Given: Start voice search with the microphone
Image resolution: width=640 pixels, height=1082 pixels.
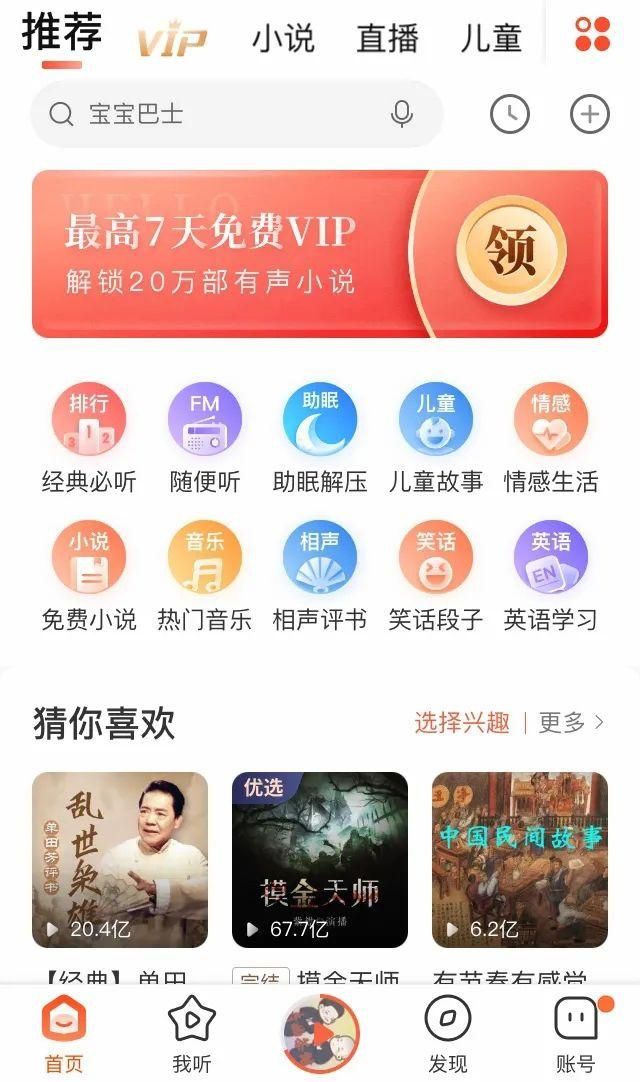Looking at the screenshot, I should 402,114.
